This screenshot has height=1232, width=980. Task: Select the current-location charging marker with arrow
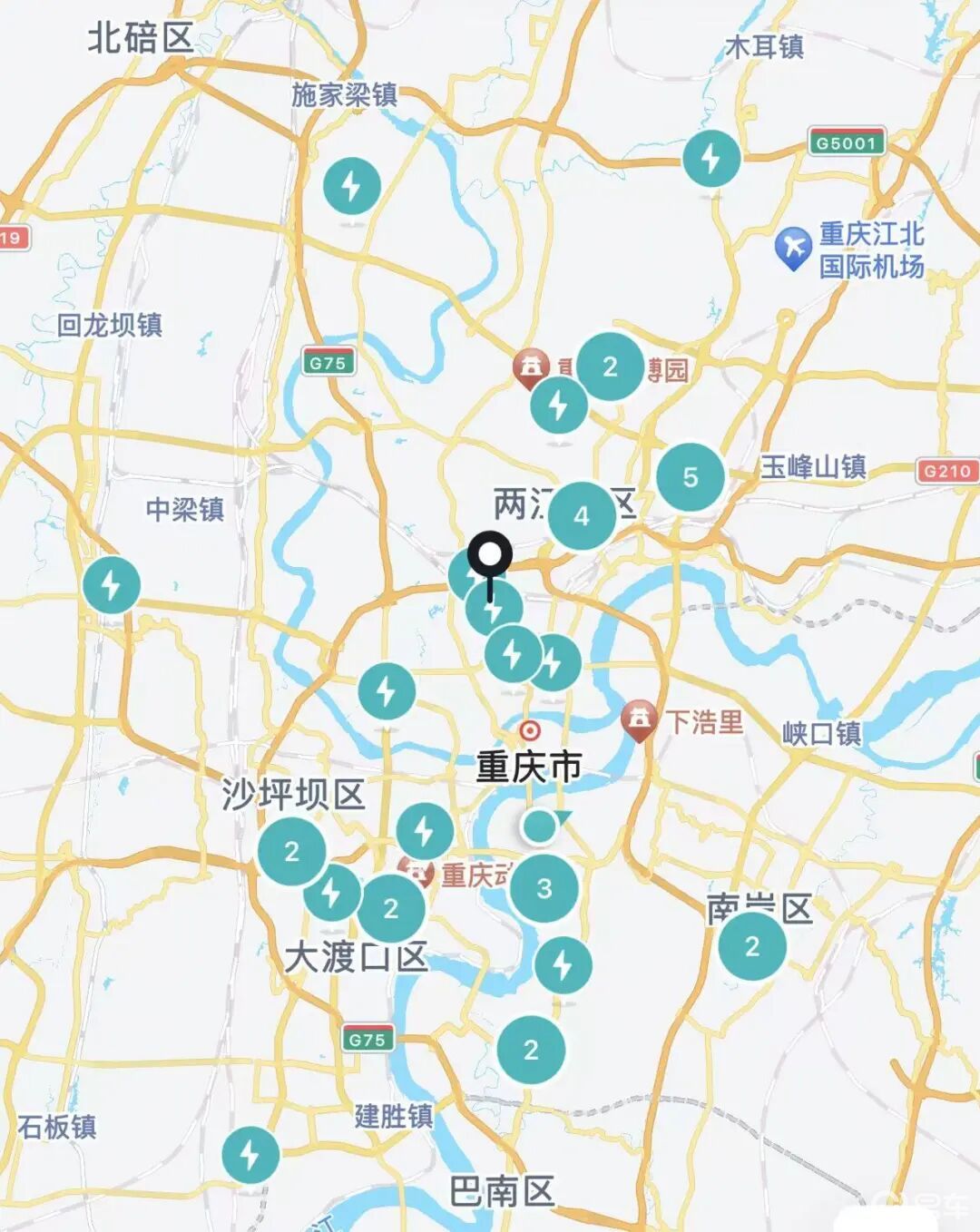point(539,826)
